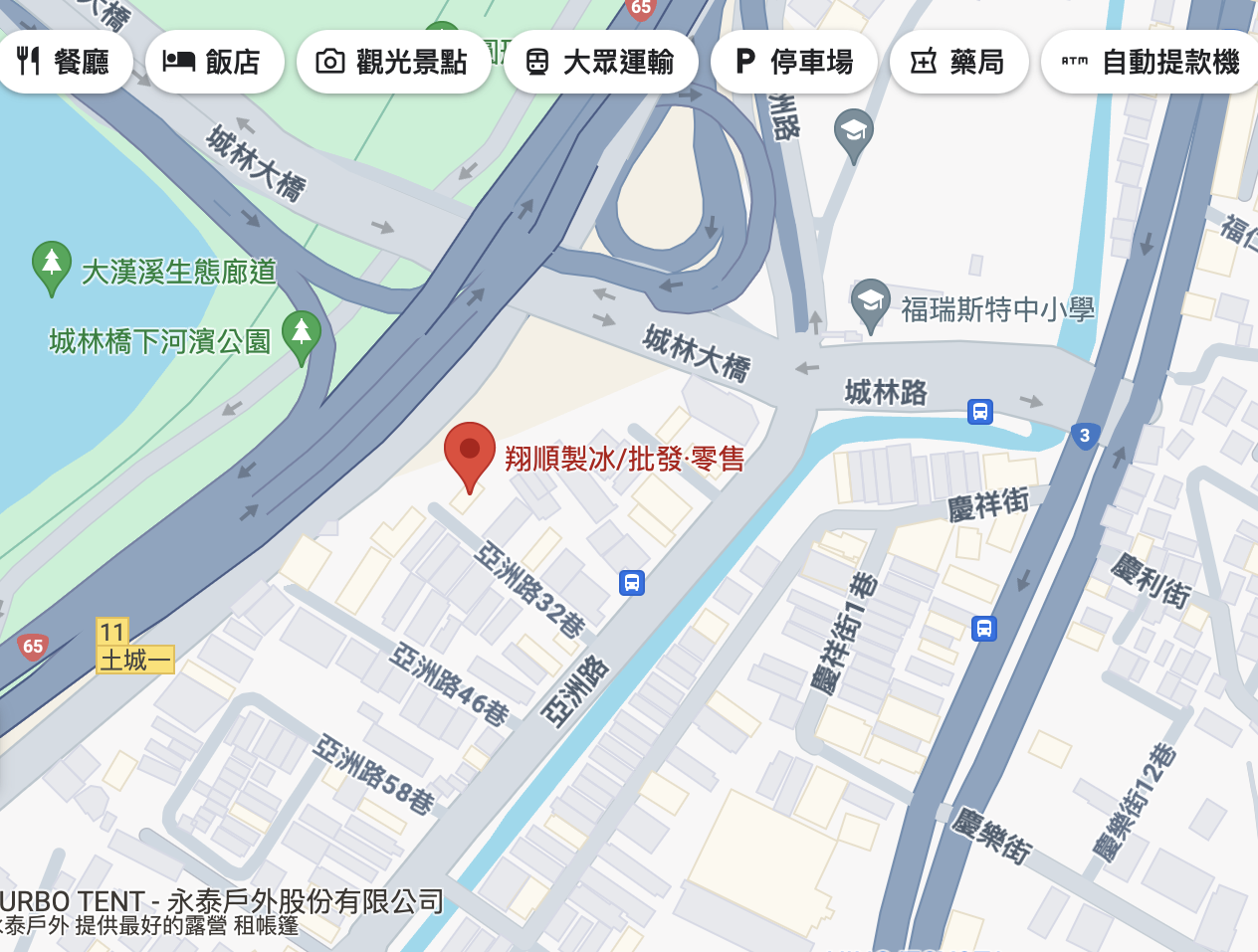This screenshot has width=1258, height=952.
Task: Open 大漢溪生態廊道 park marker
Action: (52, 266)
